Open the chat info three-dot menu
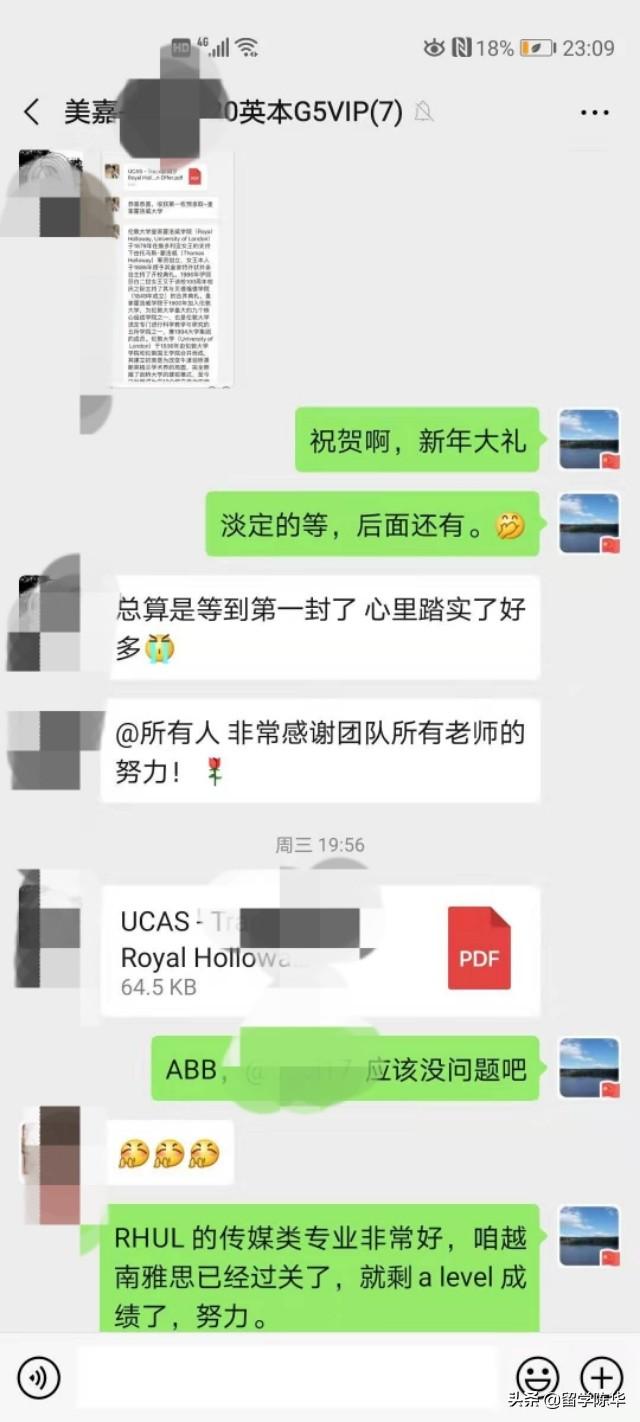Screen dimensions: 640x1422 [594, 112]
